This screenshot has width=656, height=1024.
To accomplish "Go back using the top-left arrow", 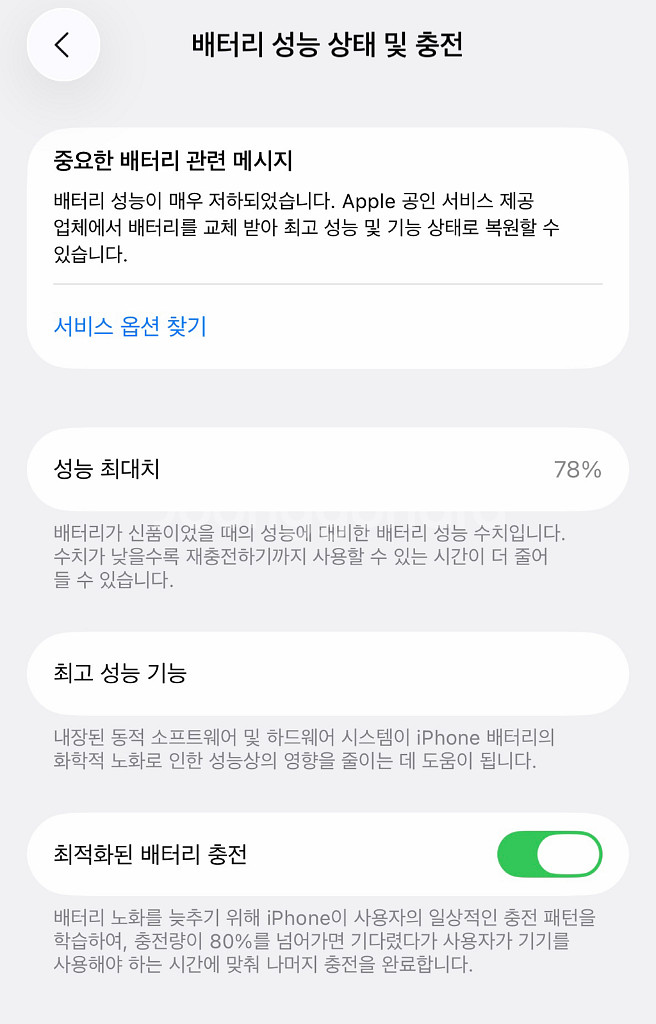I will pyautogui.click(x=63, y=45).
